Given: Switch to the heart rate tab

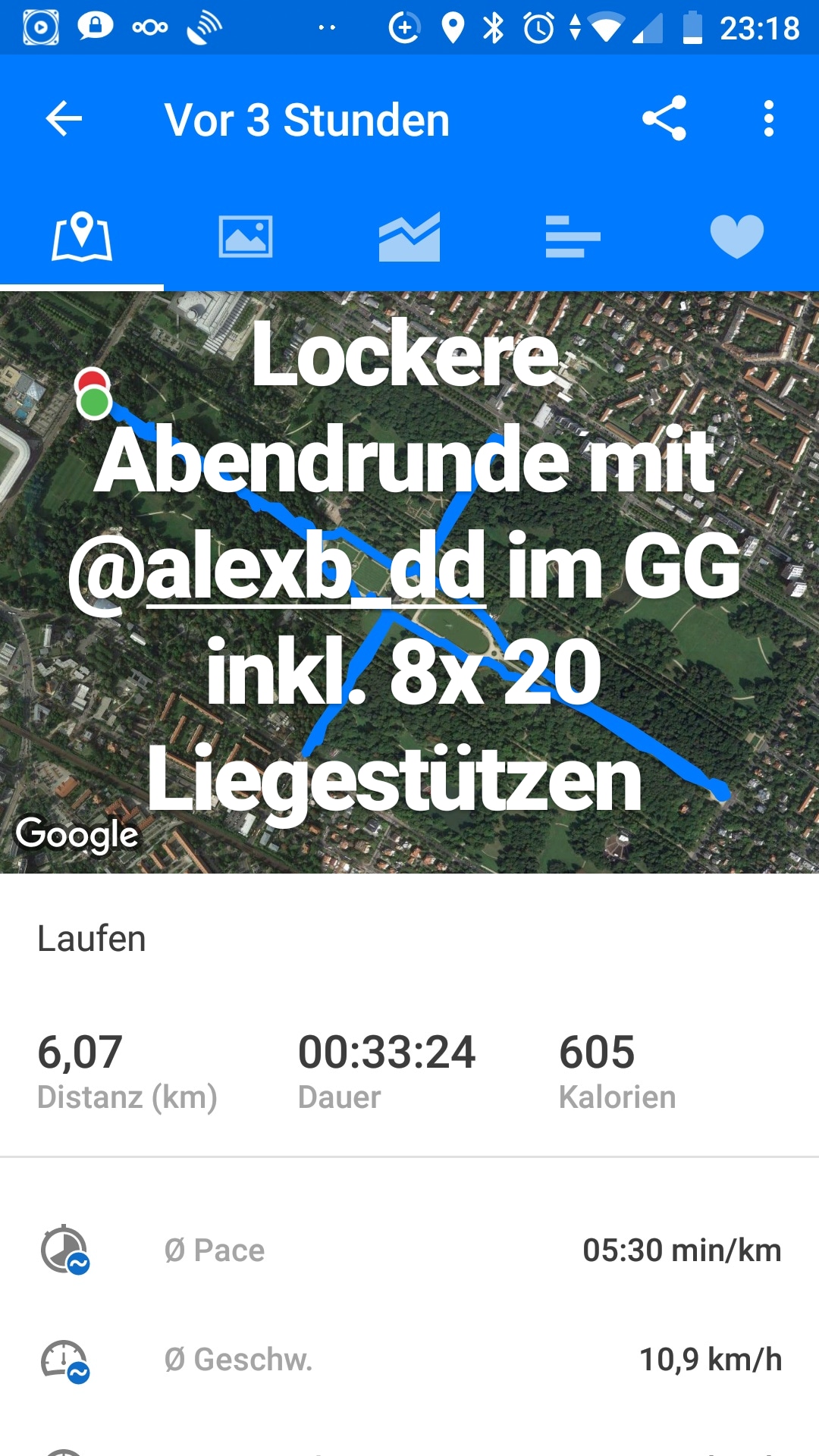Looking at the screenshot, I should 737,237.
